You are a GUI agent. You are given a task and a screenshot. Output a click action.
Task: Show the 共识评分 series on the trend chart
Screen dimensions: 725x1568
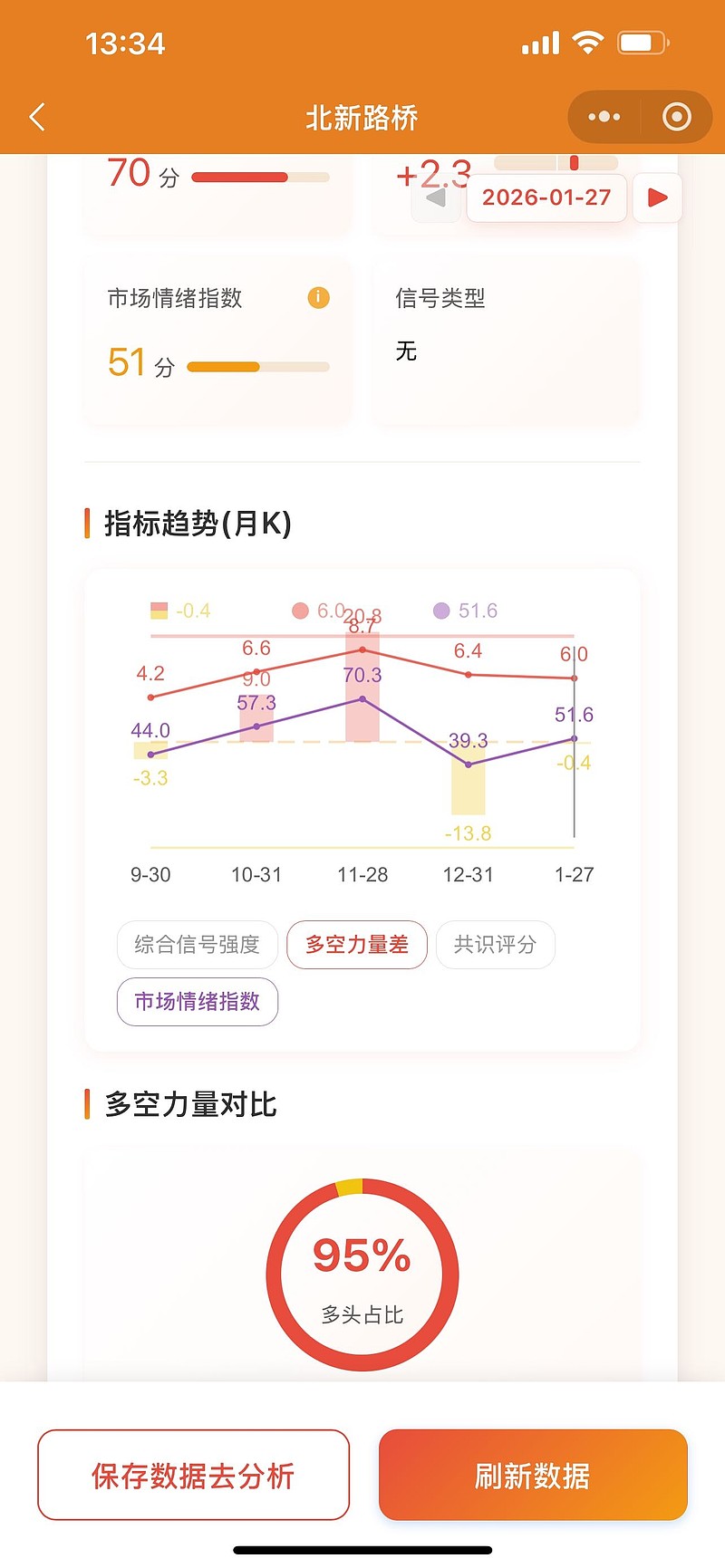tap(495, 945)
